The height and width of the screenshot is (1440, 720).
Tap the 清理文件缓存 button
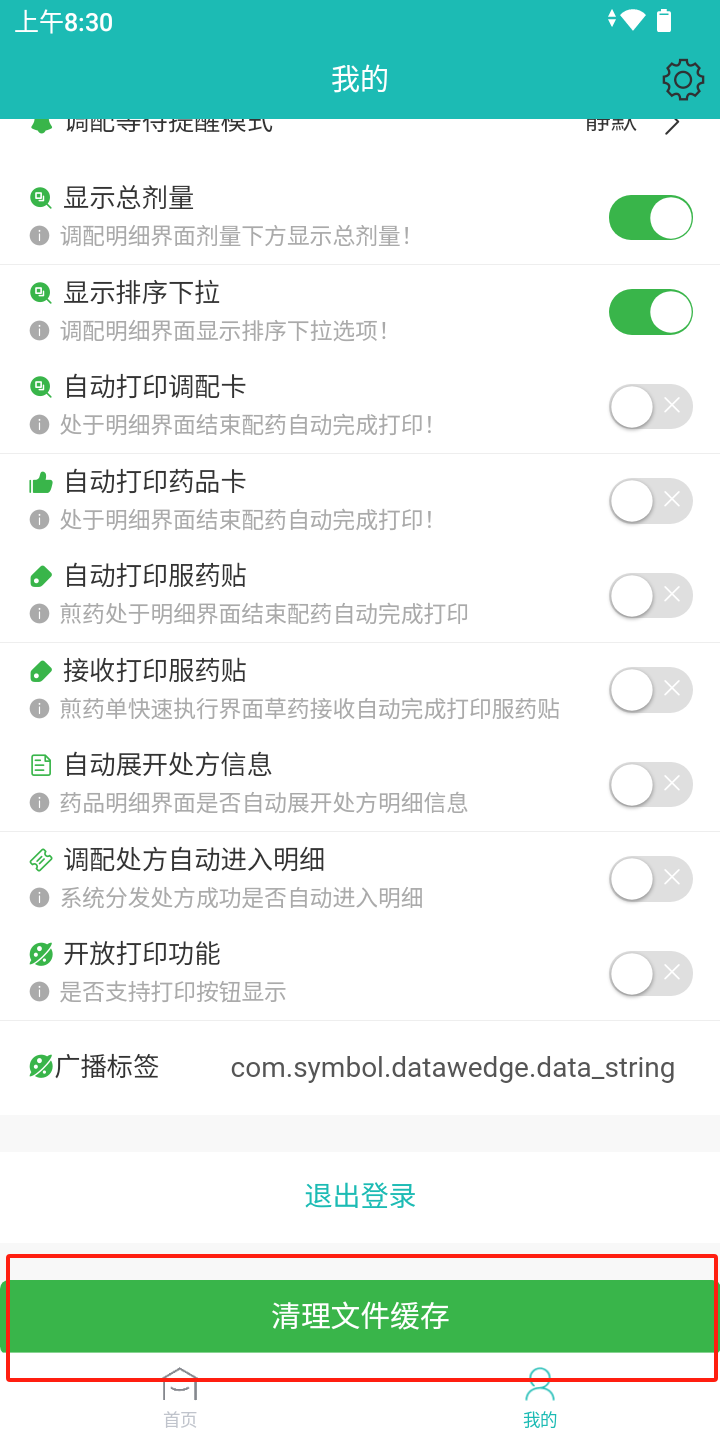point(360,1316)
